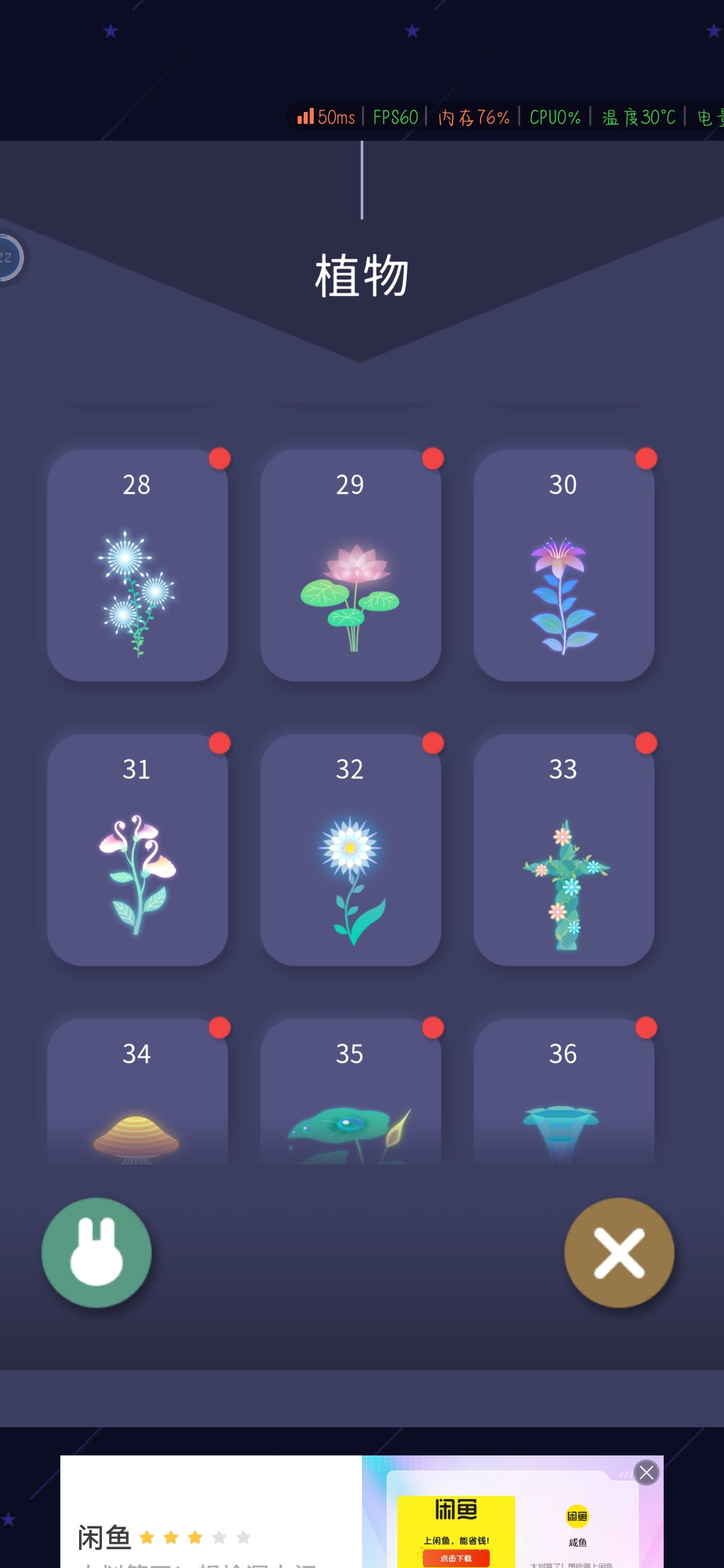
Task: Select the flower cross card 33
Action: pos(564,850)
